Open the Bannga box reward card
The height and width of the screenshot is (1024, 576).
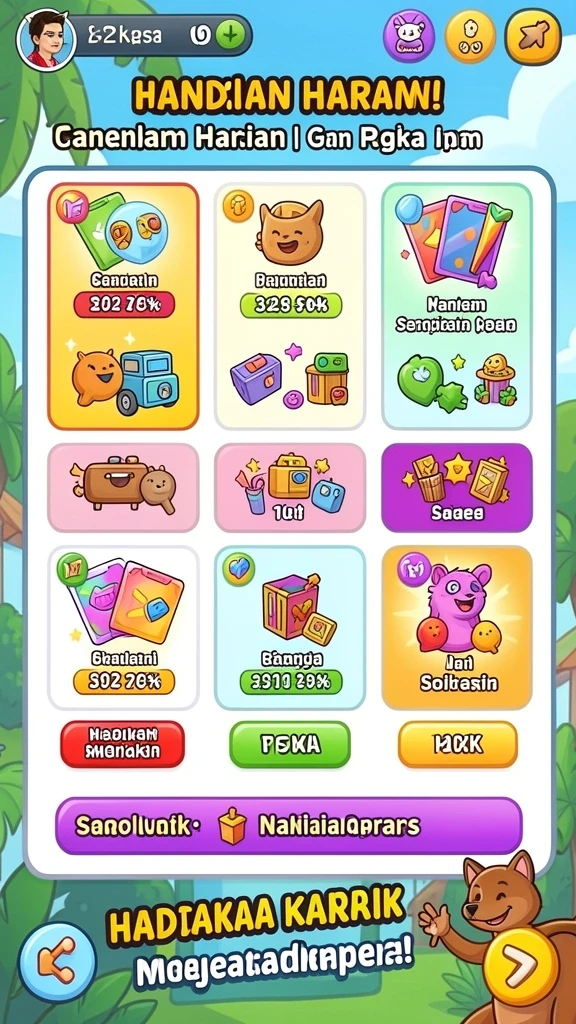[x=290, y=628]
